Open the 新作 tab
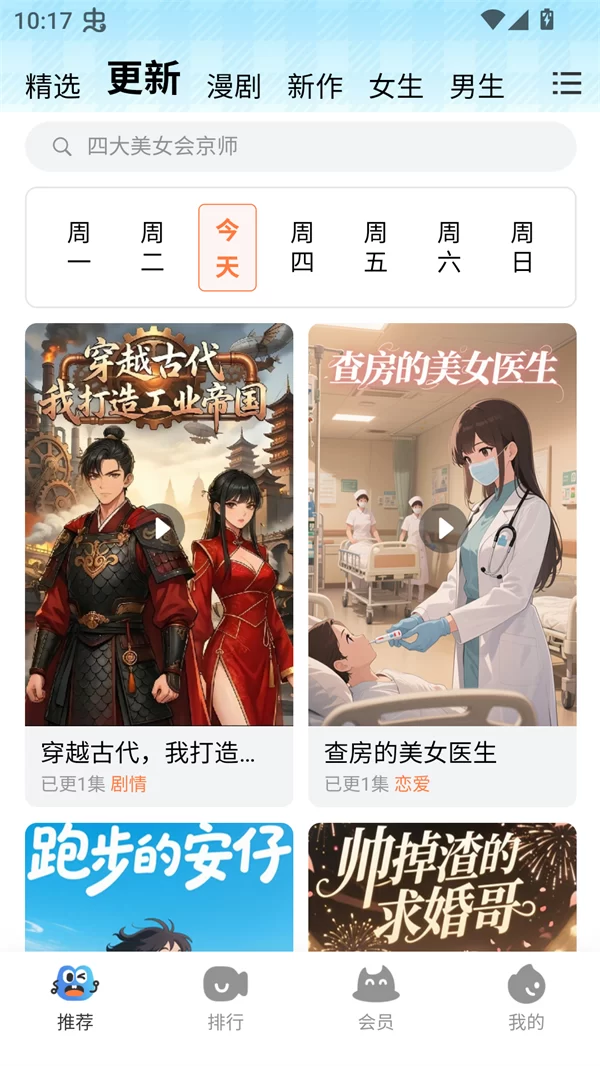Image resolution: width=600 pixels, height=1066 pixels. click(x=315, y=86)
